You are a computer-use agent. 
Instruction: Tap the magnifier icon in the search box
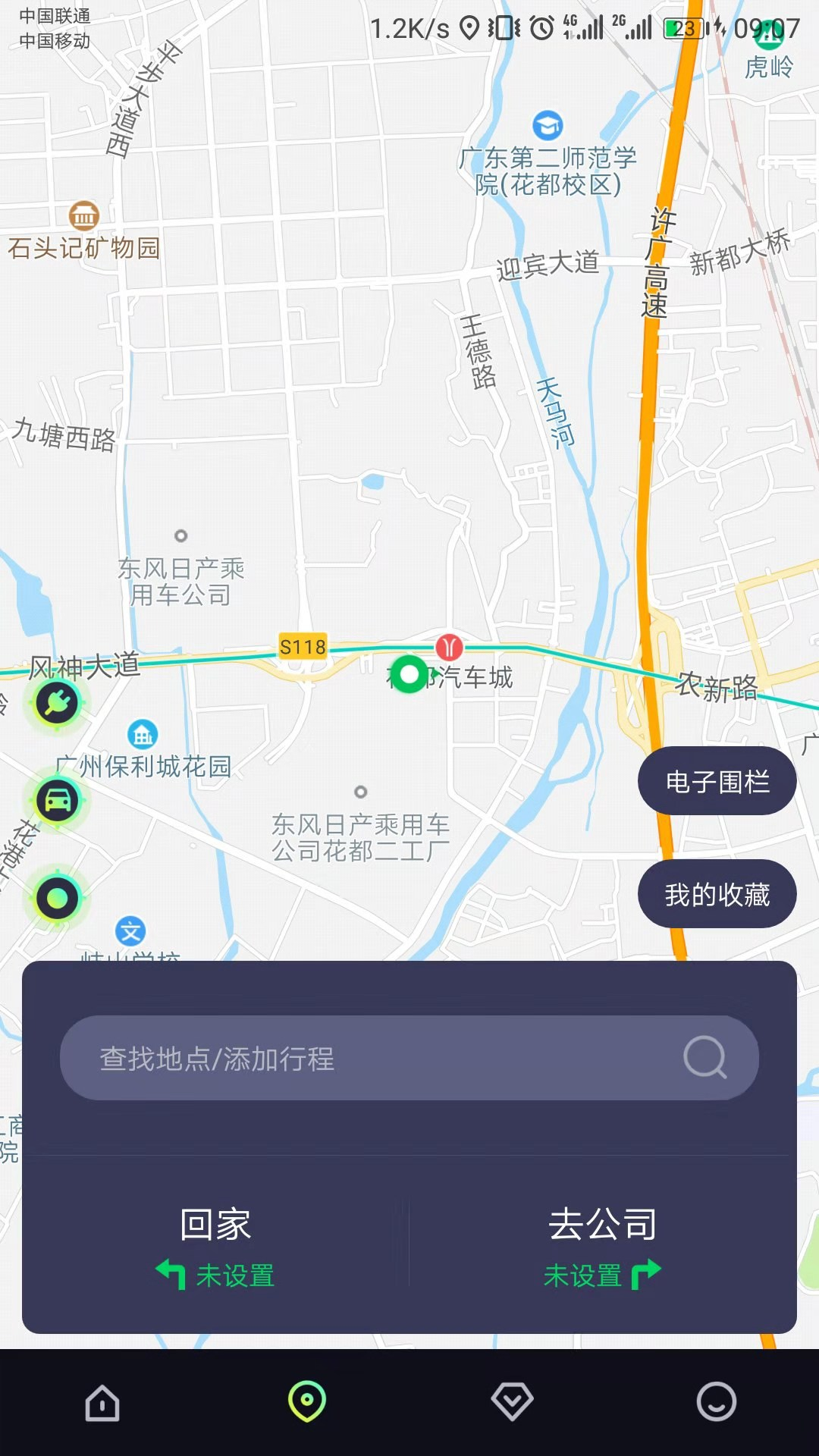click(705, 1057)
